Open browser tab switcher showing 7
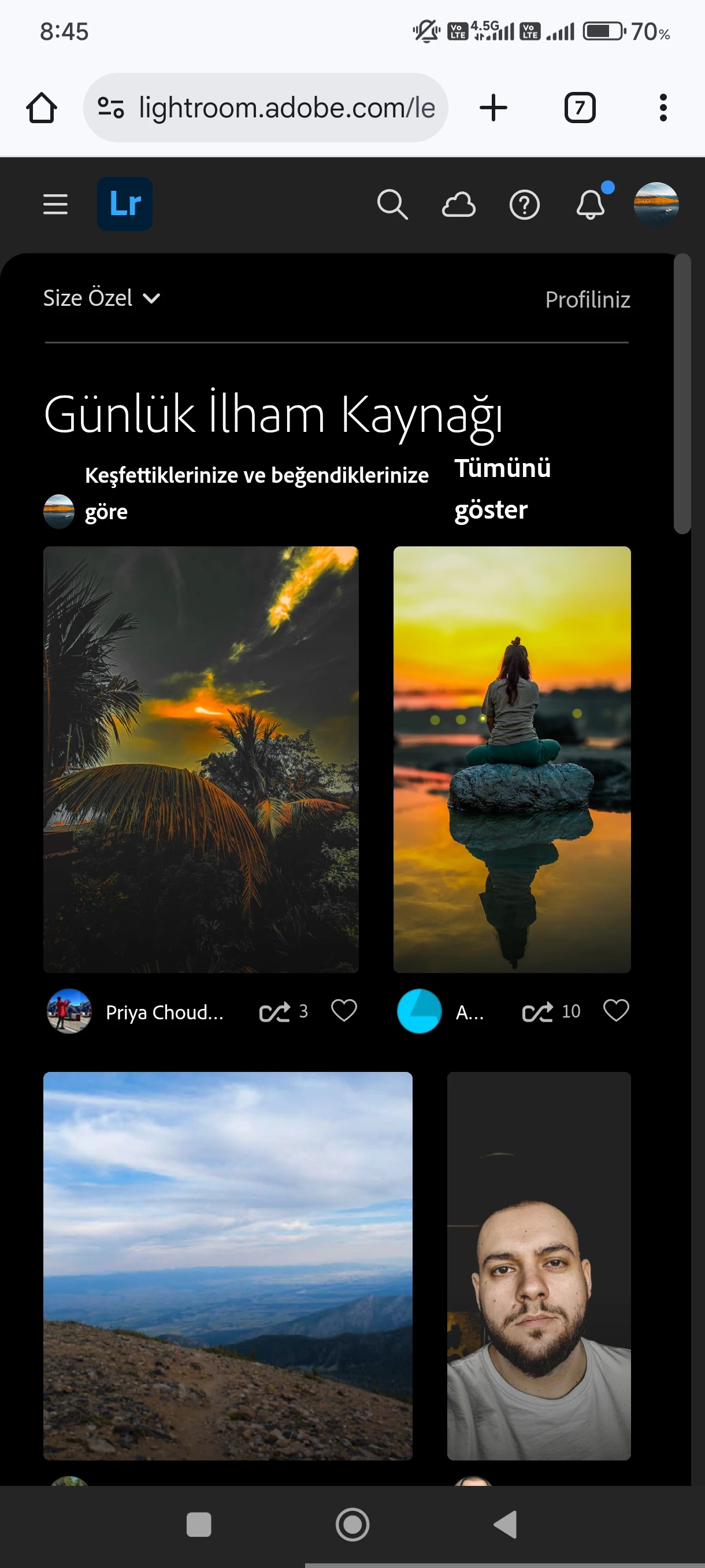Screen dimensions: 705x1568 tap(580, 108)
